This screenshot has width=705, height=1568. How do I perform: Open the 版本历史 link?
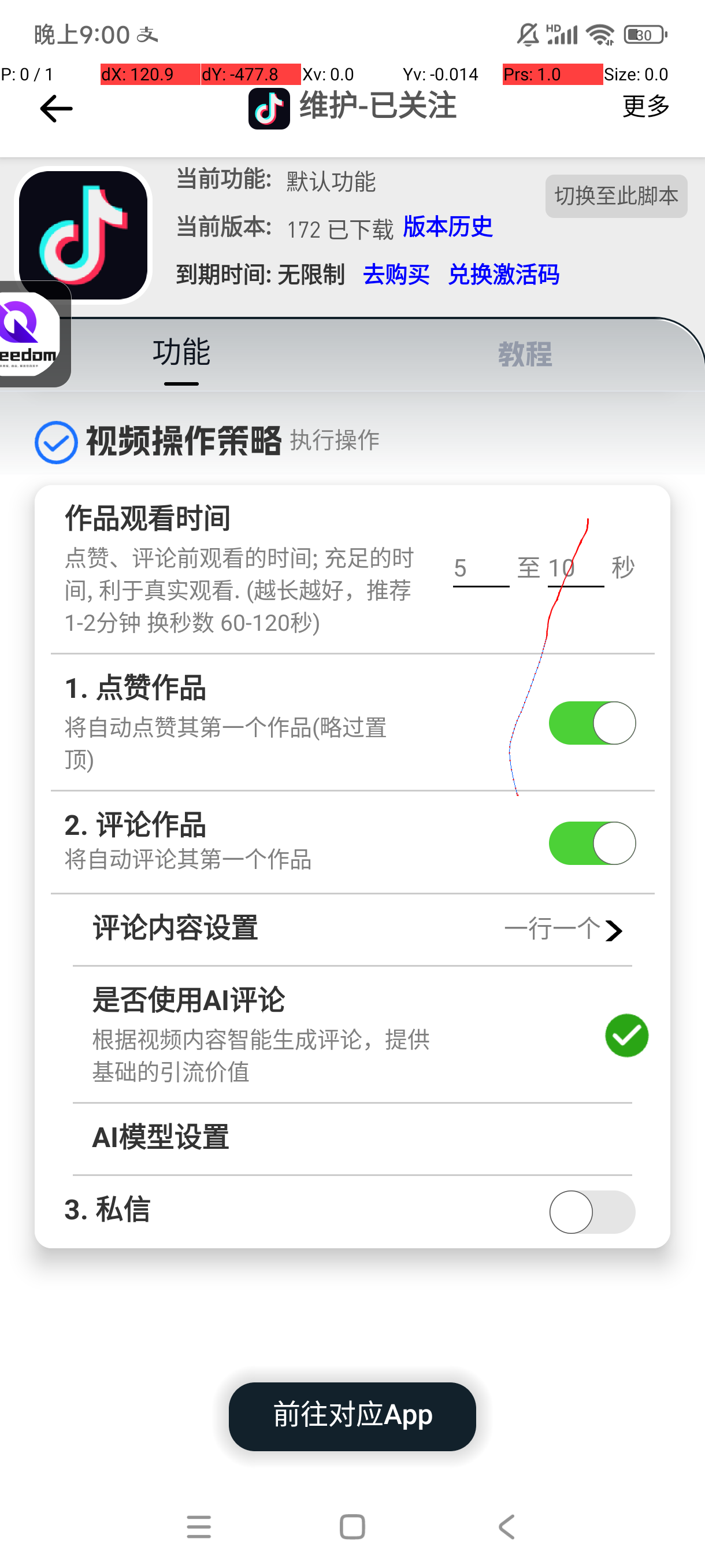click(448, 227)
